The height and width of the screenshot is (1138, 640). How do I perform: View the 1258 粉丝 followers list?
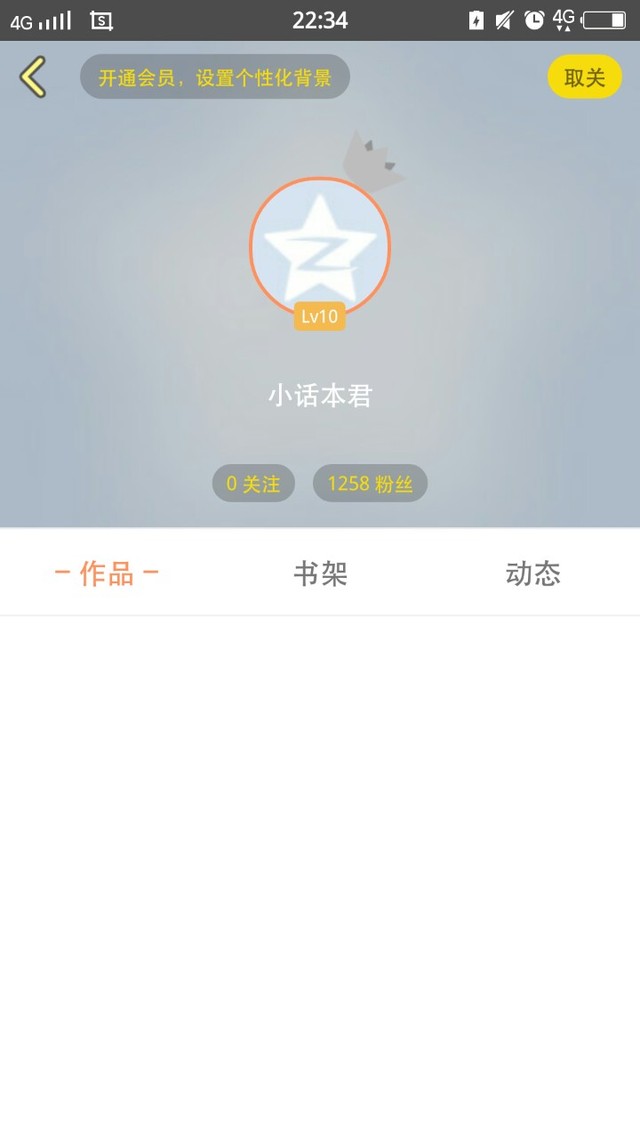tap(370, 483)
